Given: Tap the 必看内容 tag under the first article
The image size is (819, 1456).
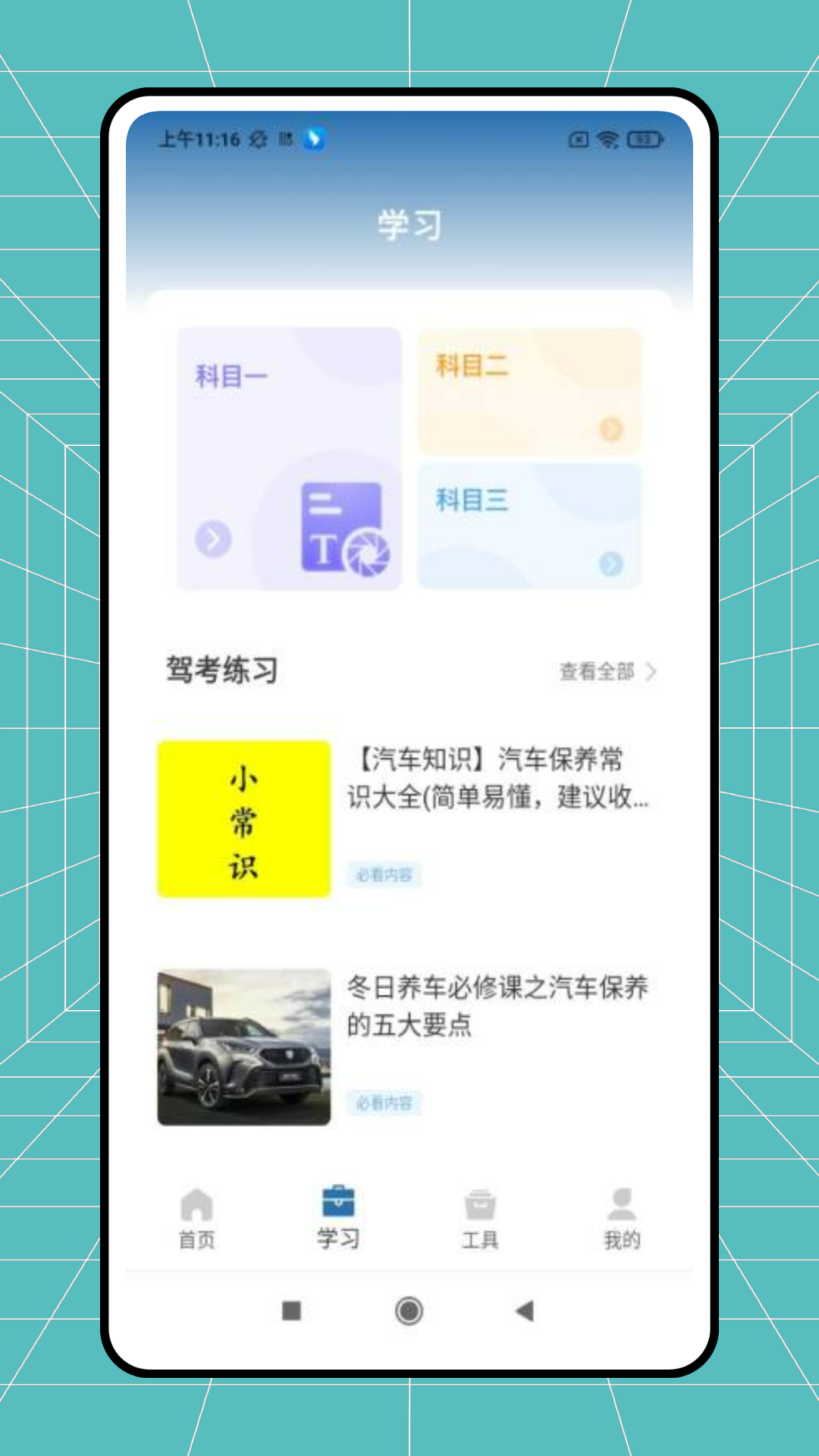Looking at the screenshot, I should [384, 874].
